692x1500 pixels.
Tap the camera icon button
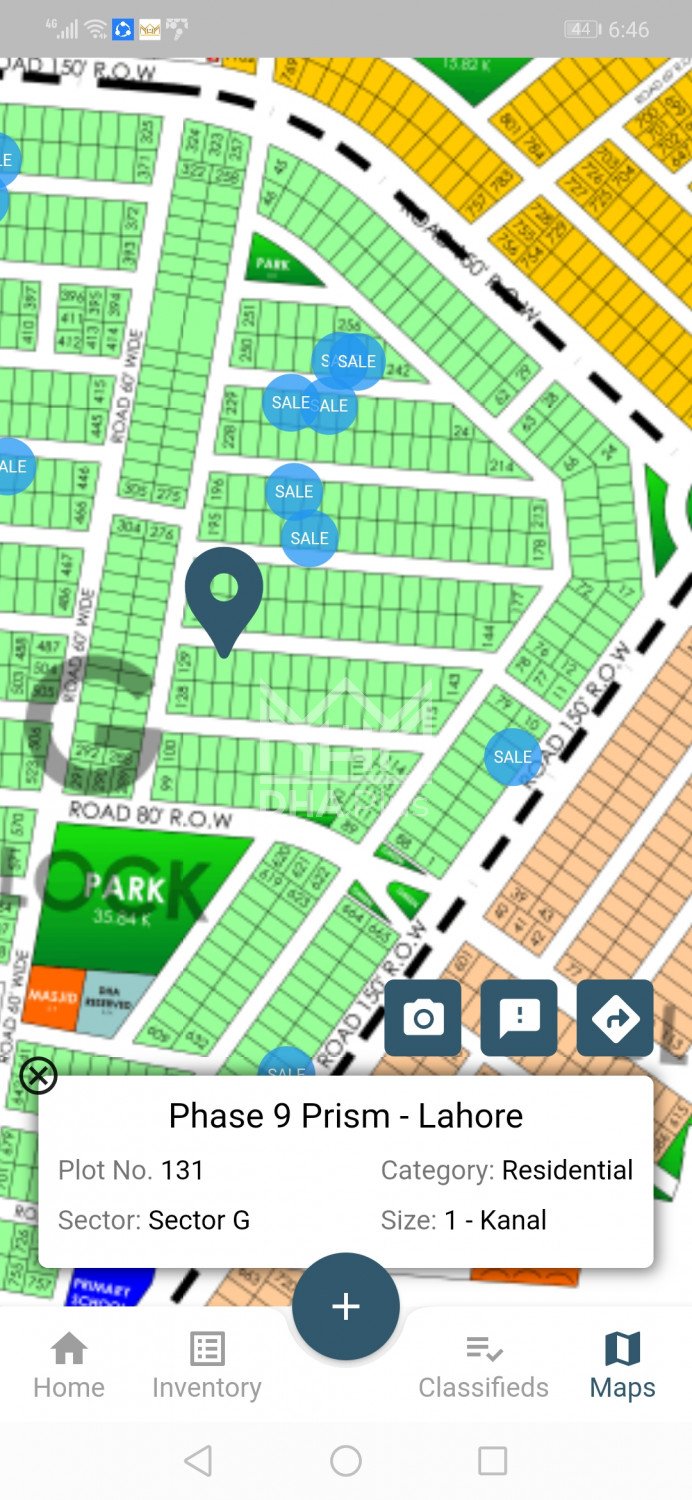pyautogui.click(x=422, y=1018)
